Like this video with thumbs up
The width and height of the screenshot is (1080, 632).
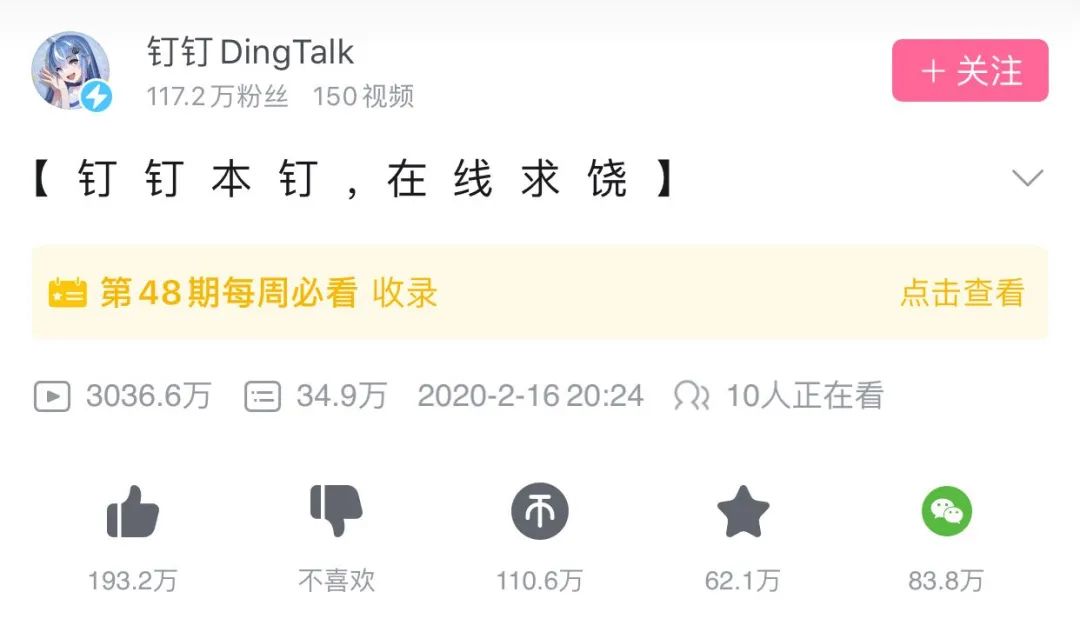(133, 515)
